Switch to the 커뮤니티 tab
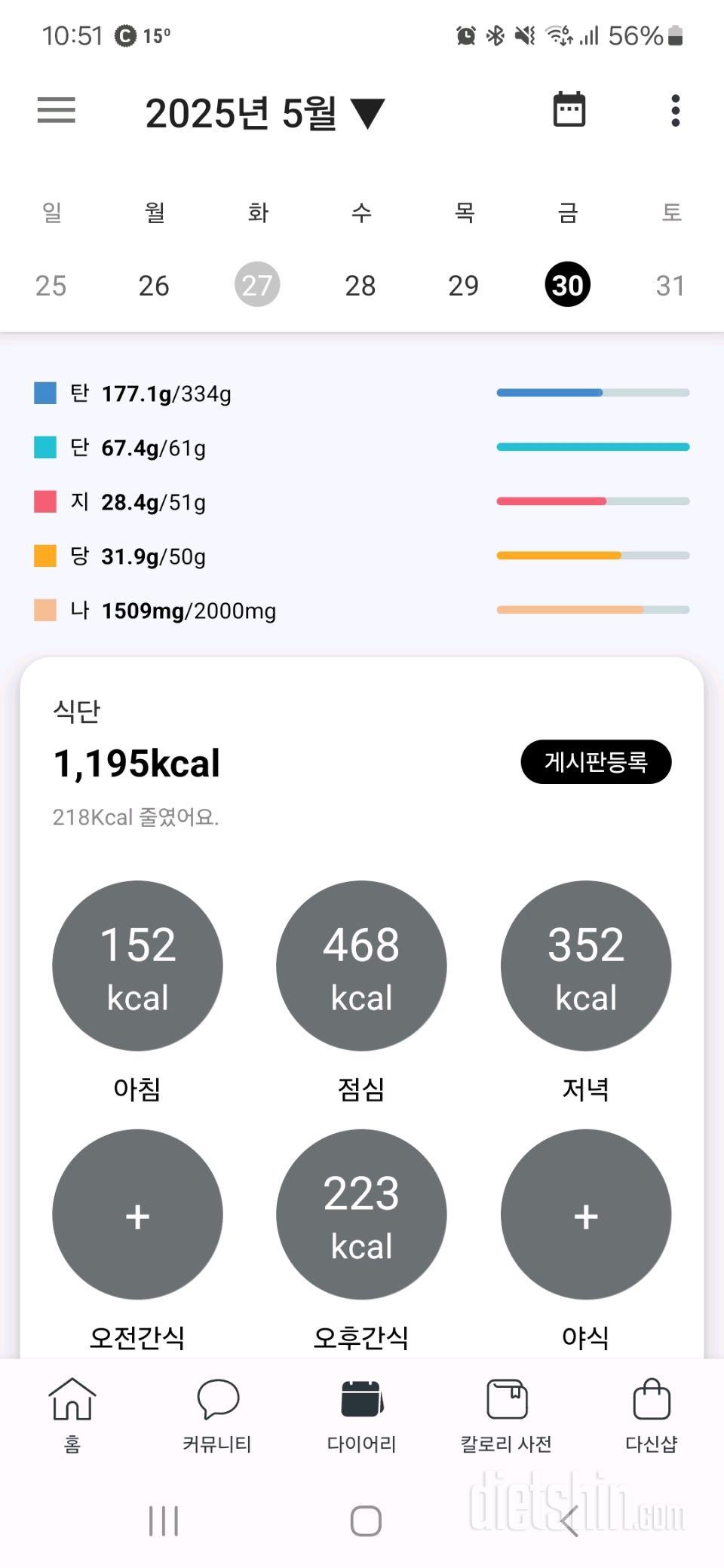The image size is (724, 1568). click(x=217, y=1414)
